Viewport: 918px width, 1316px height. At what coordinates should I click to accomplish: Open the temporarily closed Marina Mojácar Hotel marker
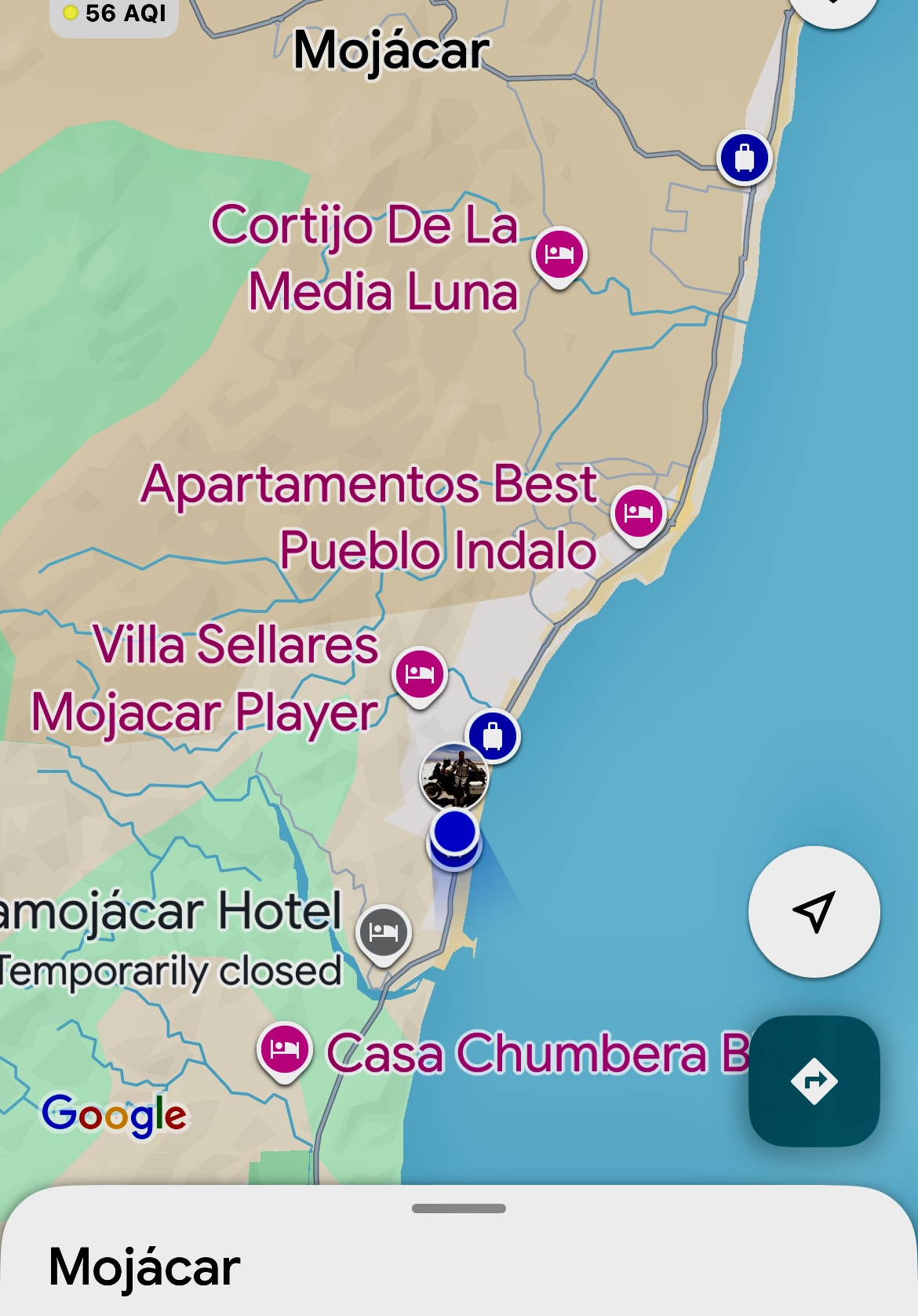pyautogui.click(x=383, y=931)
